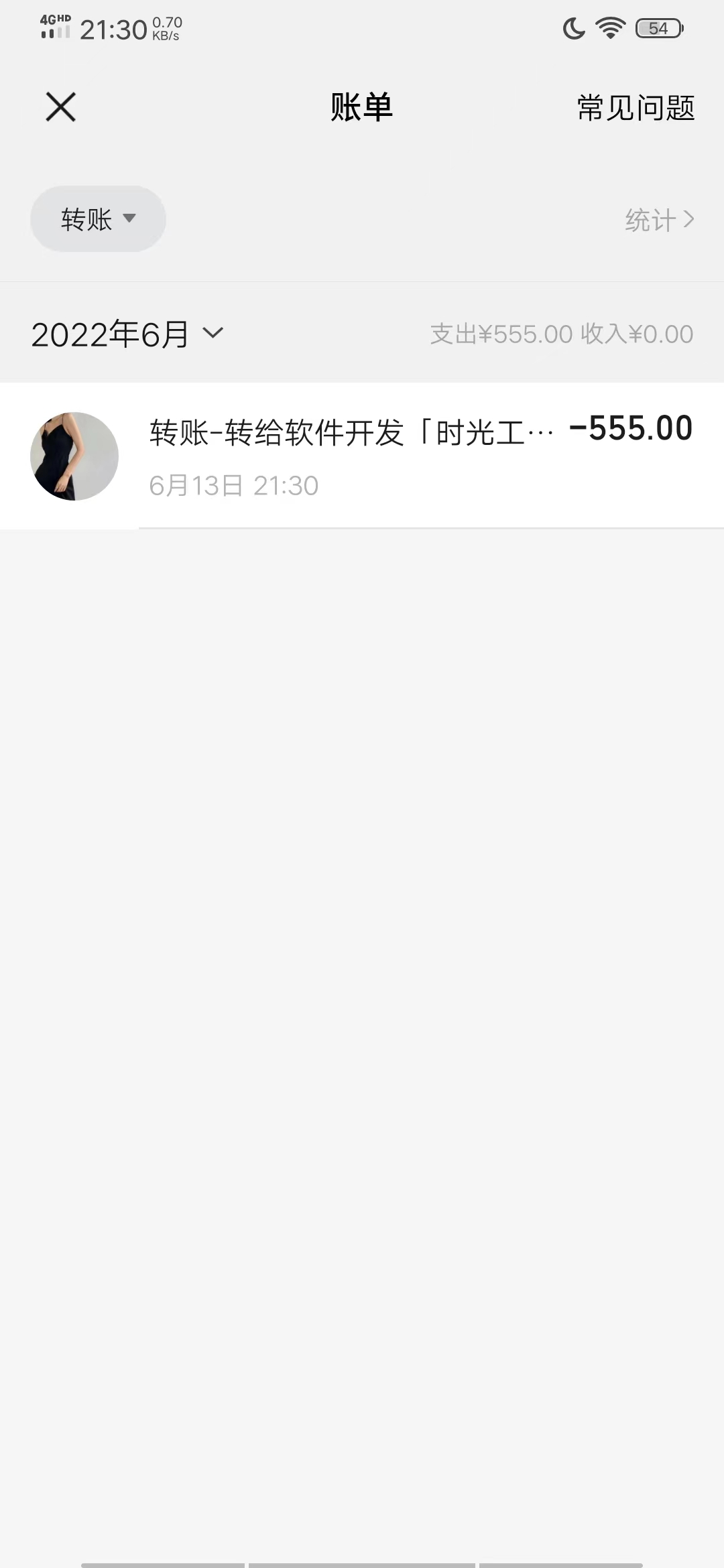The height and width of the screenshot is (1568, 724).
Task: Tap the 6月13日 21:30 timestamp
Action: click(235, 484)
